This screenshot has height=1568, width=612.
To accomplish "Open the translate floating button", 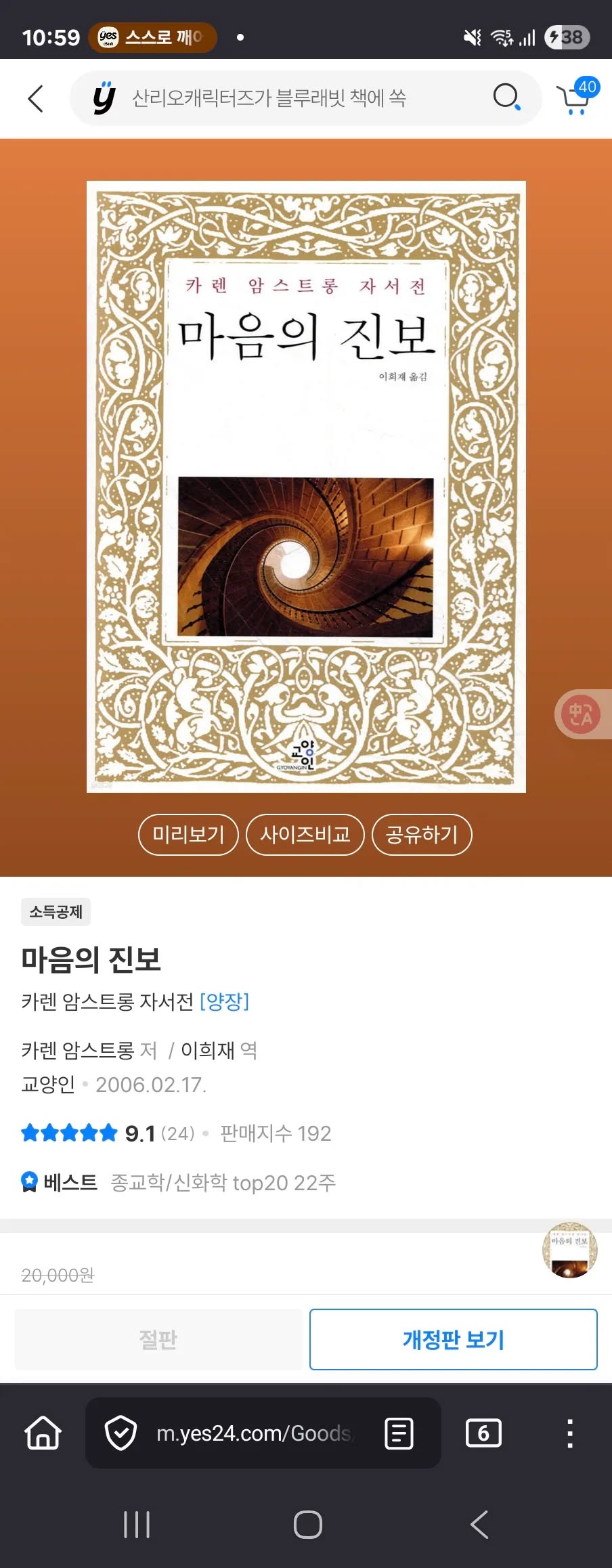I will pyautogui.click(x=581, y=714).
